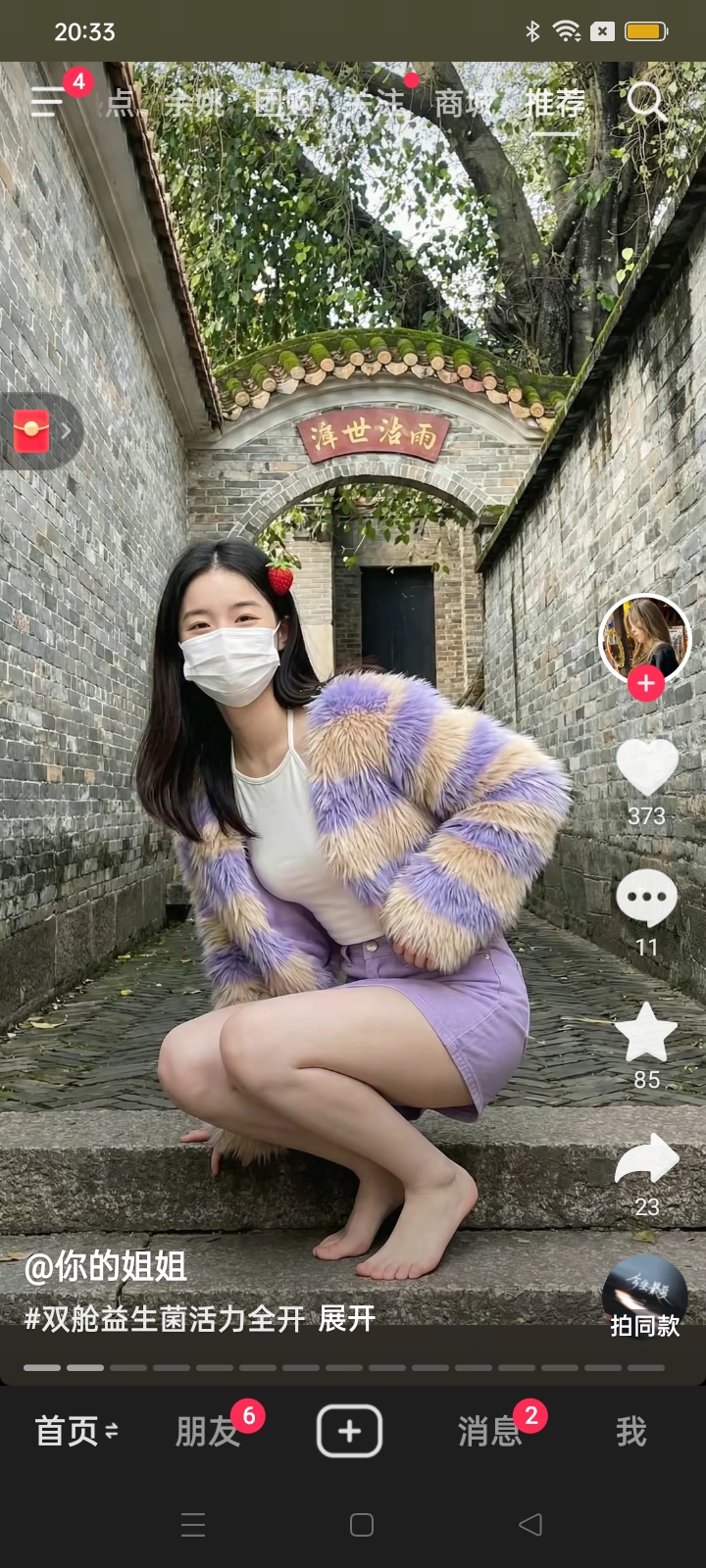Open the red envelope side widget
Screen dimensions: 706x1568
pyautogui.click(x=33, y=431)
